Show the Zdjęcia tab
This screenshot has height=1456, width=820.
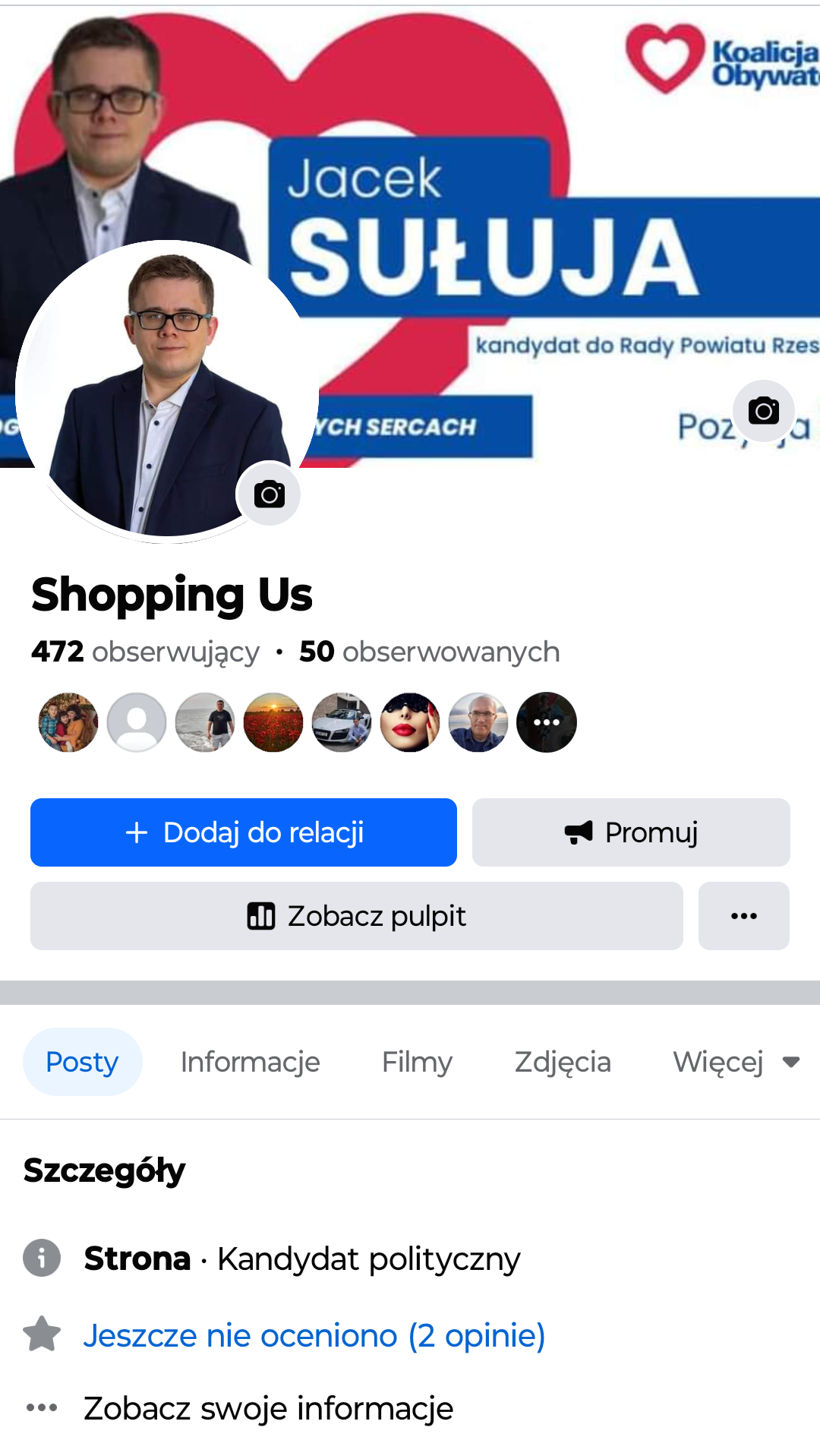(563, 1062)
